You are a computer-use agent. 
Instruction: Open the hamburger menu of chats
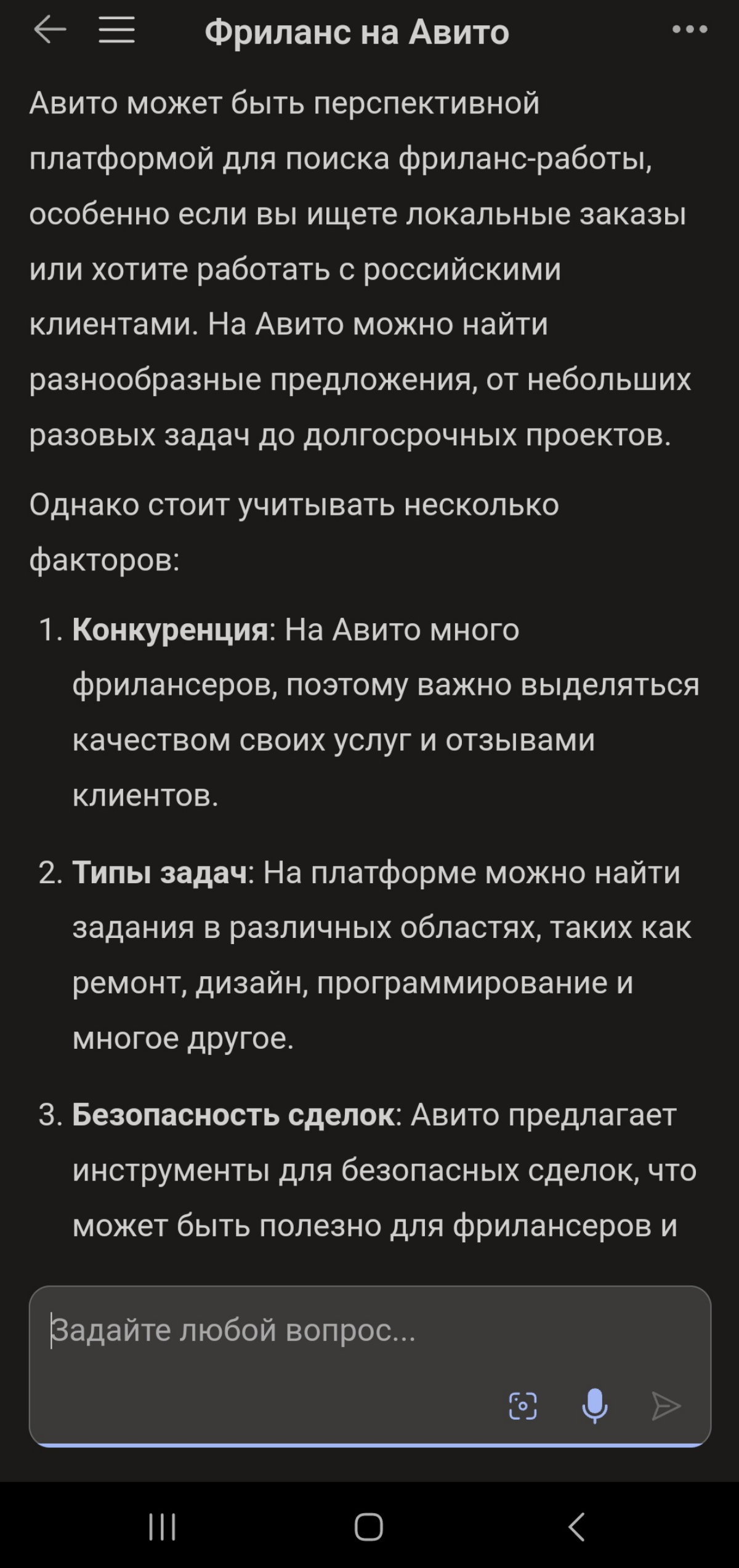tap(117, 30)
